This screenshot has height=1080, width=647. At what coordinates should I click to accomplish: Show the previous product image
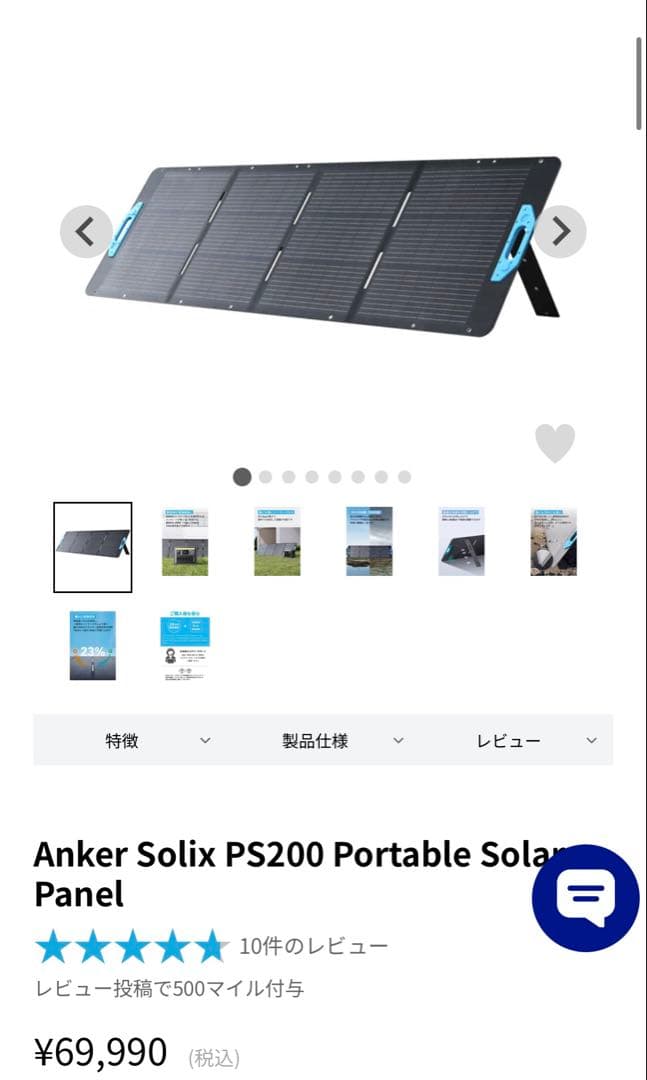[x=86, y=232]
